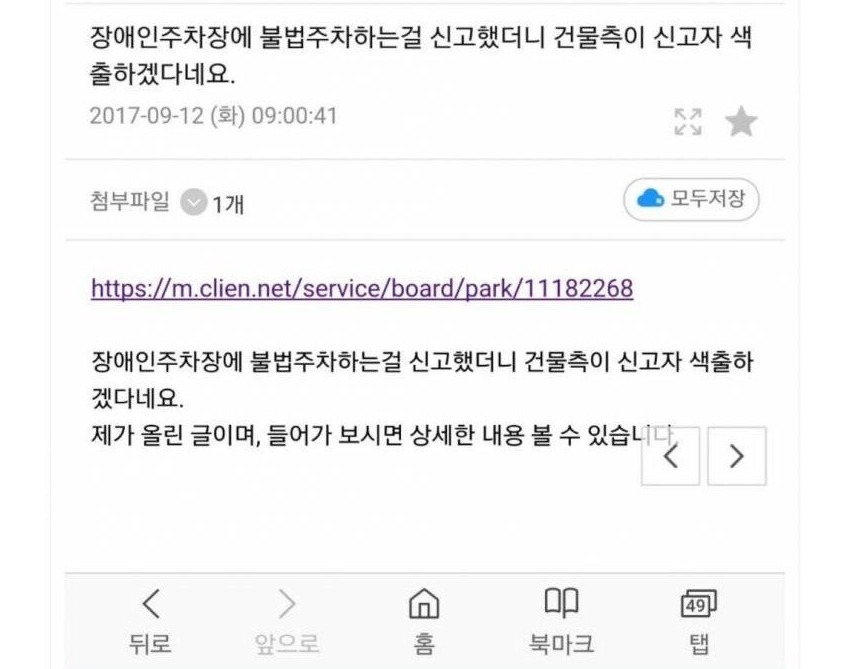Open the m.clien.net board link

coord(362,289)
